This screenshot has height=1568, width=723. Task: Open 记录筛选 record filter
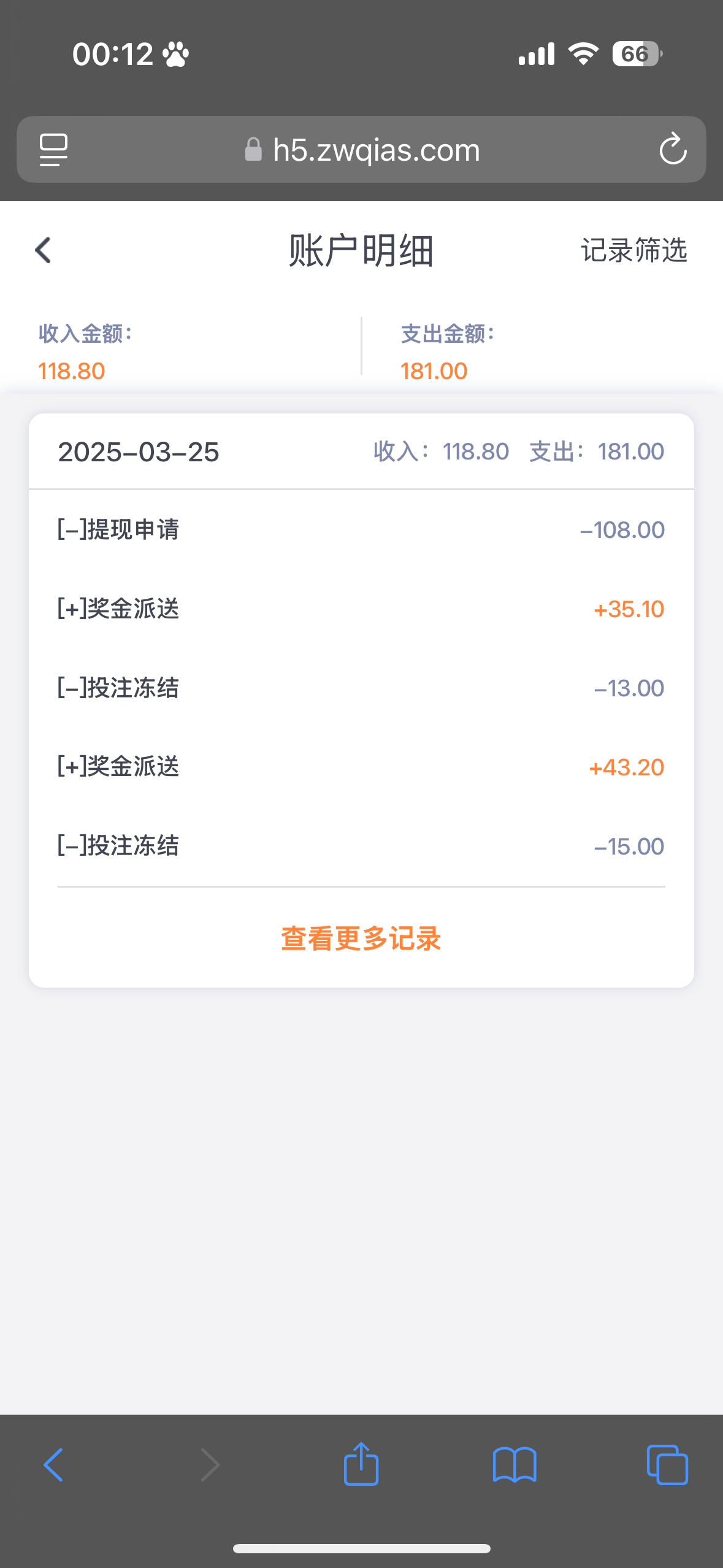click(x=633, y=250)
